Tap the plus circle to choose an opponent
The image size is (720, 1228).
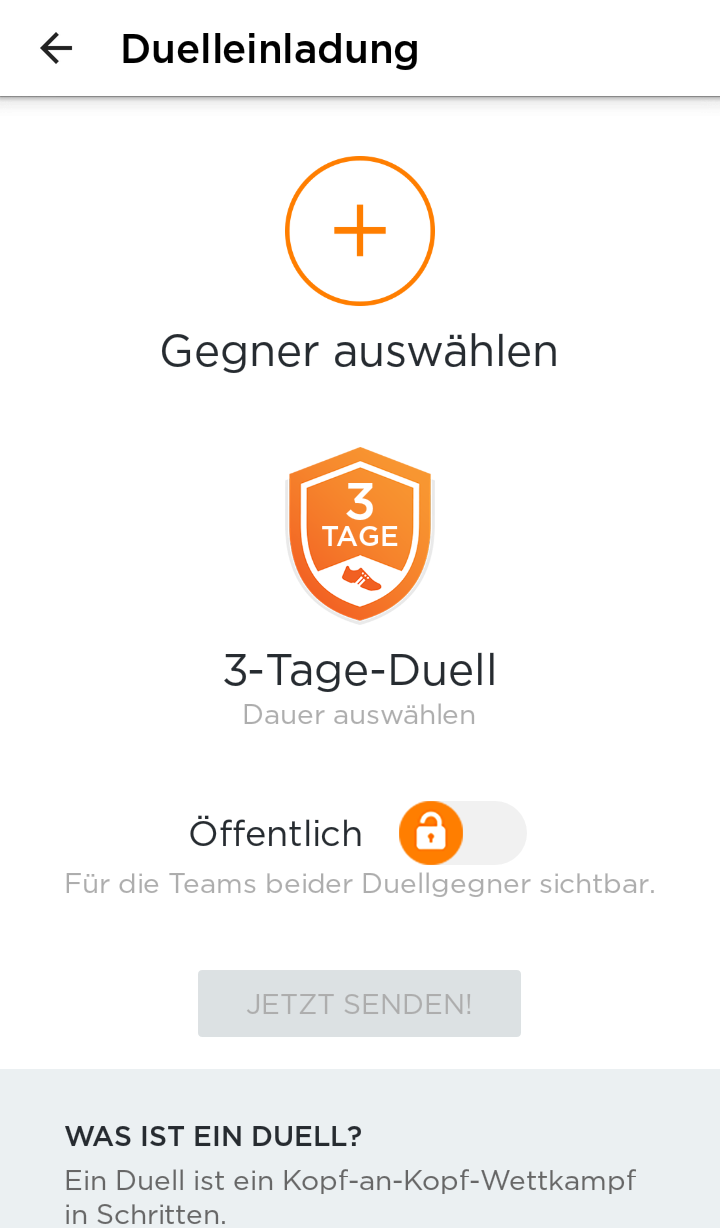coord(360,231)
